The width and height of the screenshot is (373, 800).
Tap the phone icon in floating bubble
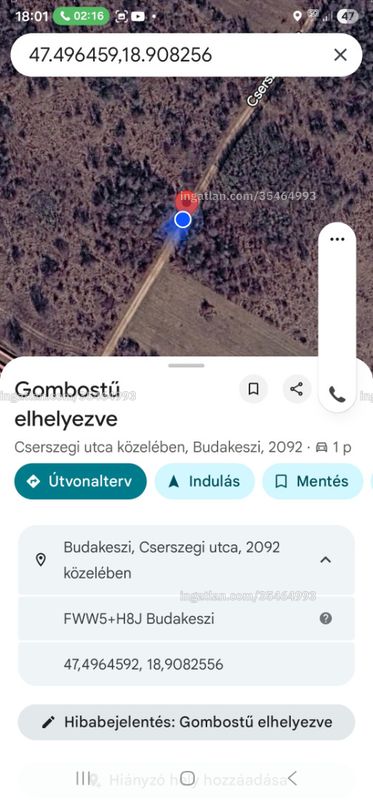click(337, 394)
